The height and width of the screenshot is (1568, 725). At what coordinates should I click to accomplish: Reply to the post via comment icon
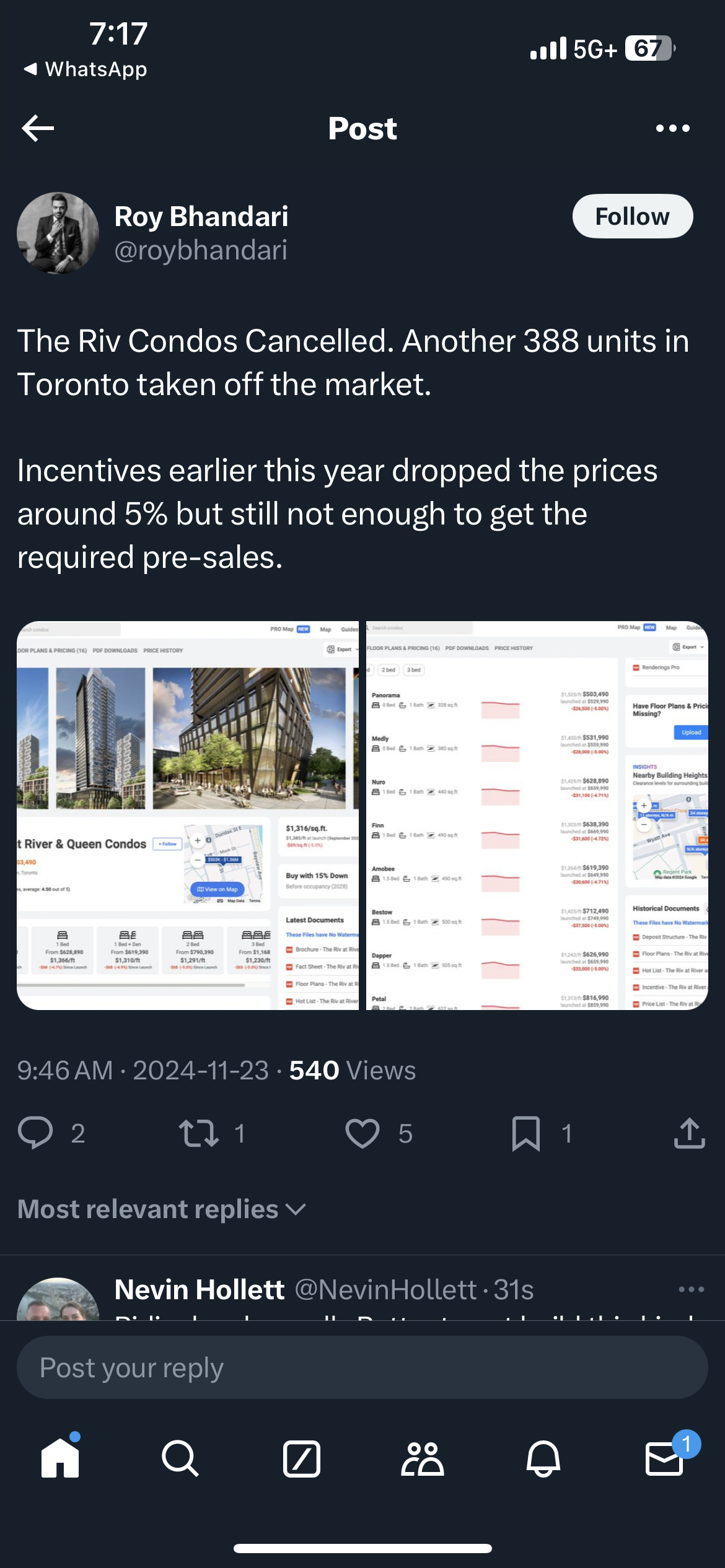pos(36,1133)
